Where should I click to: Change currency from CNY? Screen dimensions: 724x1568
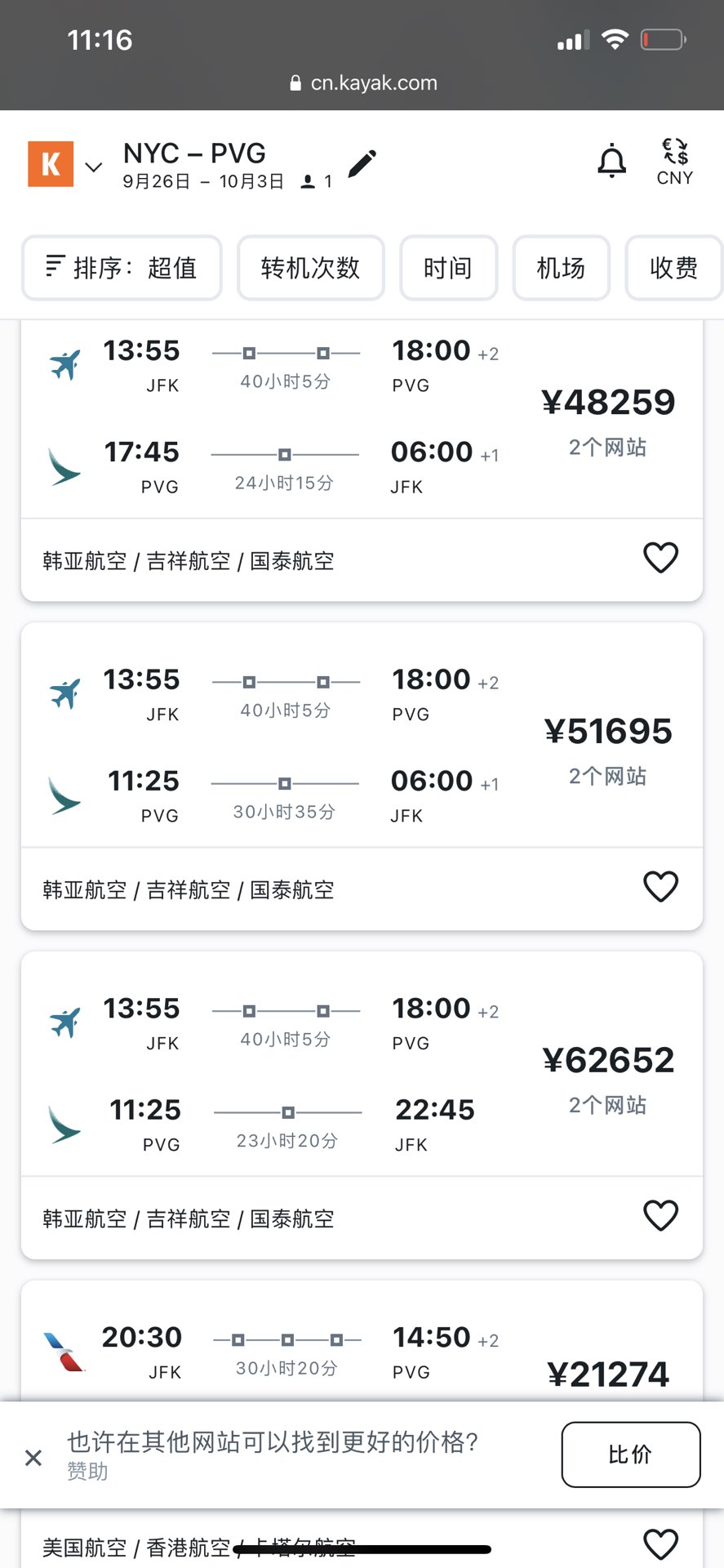tap(675, 162)
